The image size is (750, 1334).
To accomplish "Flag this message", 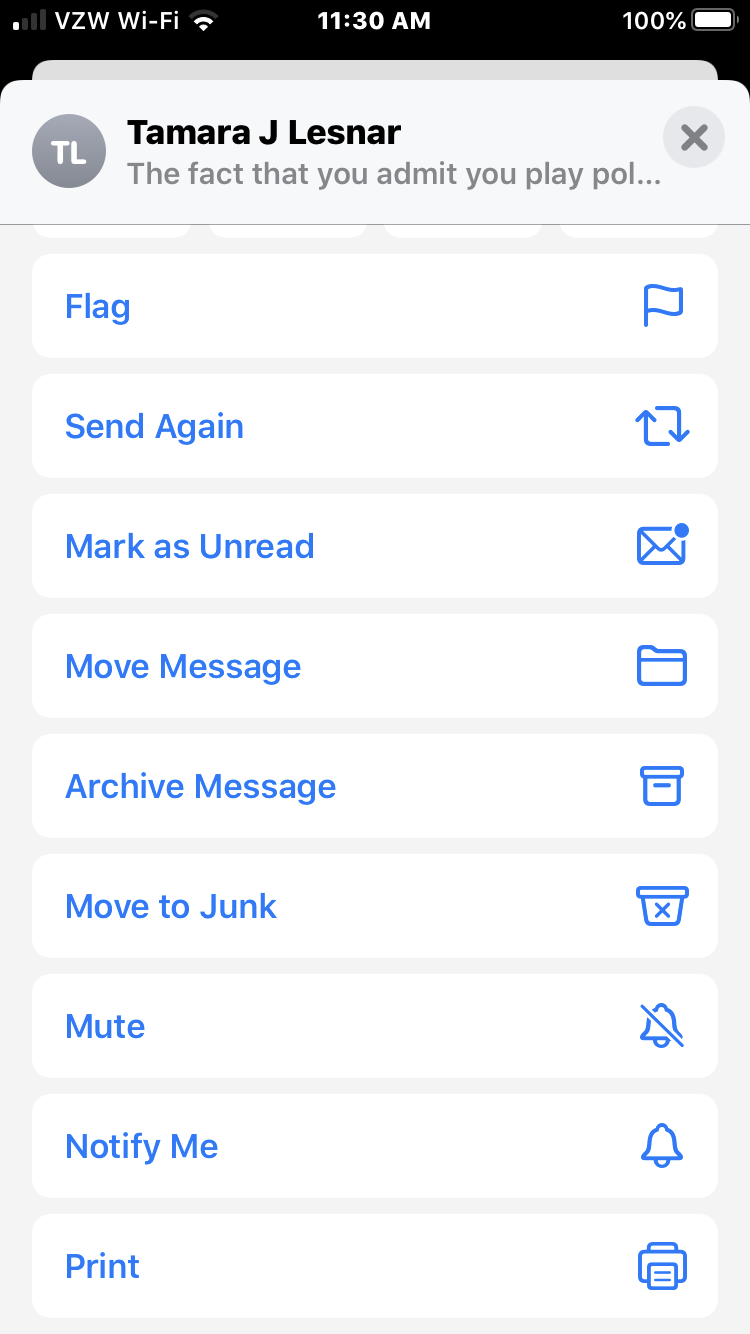I will click(x=375, y=306).
